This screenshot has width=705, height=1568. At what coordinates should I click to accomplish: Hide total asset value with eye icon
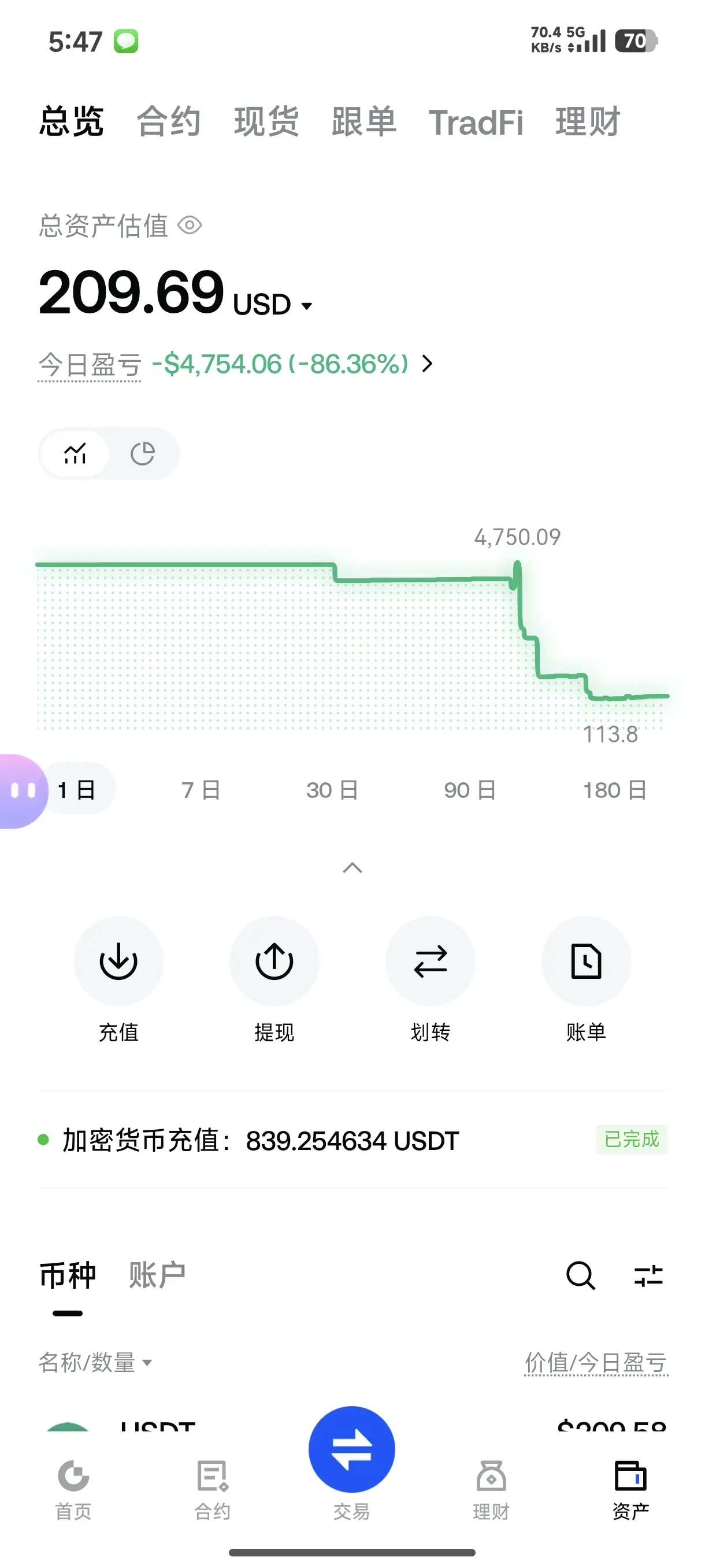[190, 226]
